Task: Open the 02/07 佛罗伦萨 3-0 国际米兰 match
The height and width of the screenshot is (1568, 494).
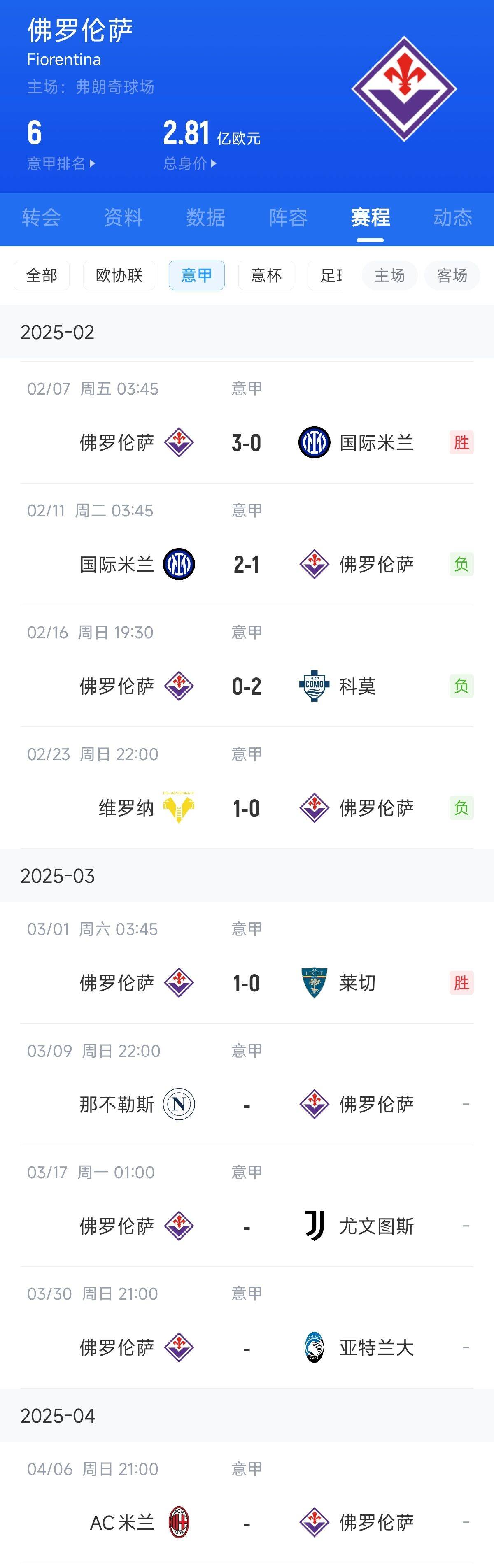Action: click(x=247, y=442)
